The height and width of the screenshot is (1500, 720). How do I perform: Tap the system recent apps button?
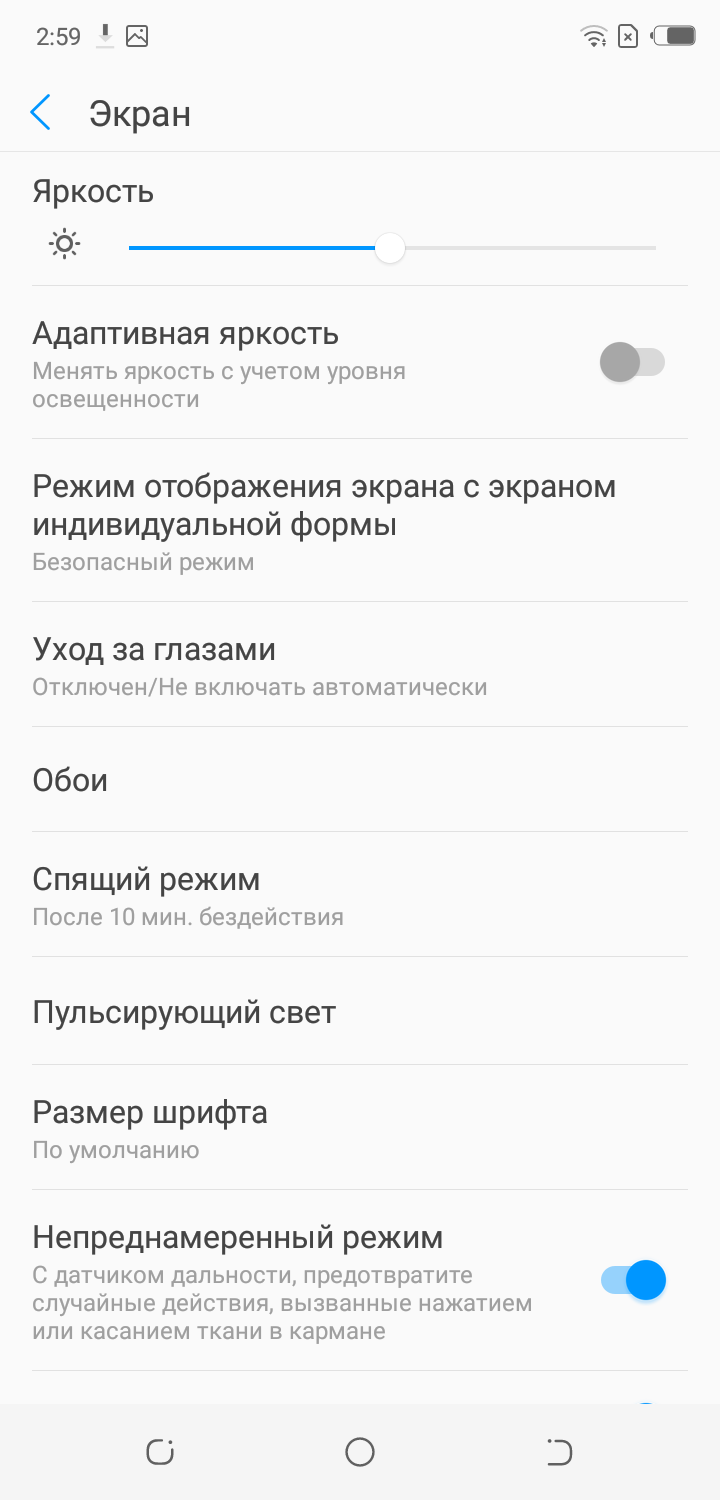[160, 1452]
